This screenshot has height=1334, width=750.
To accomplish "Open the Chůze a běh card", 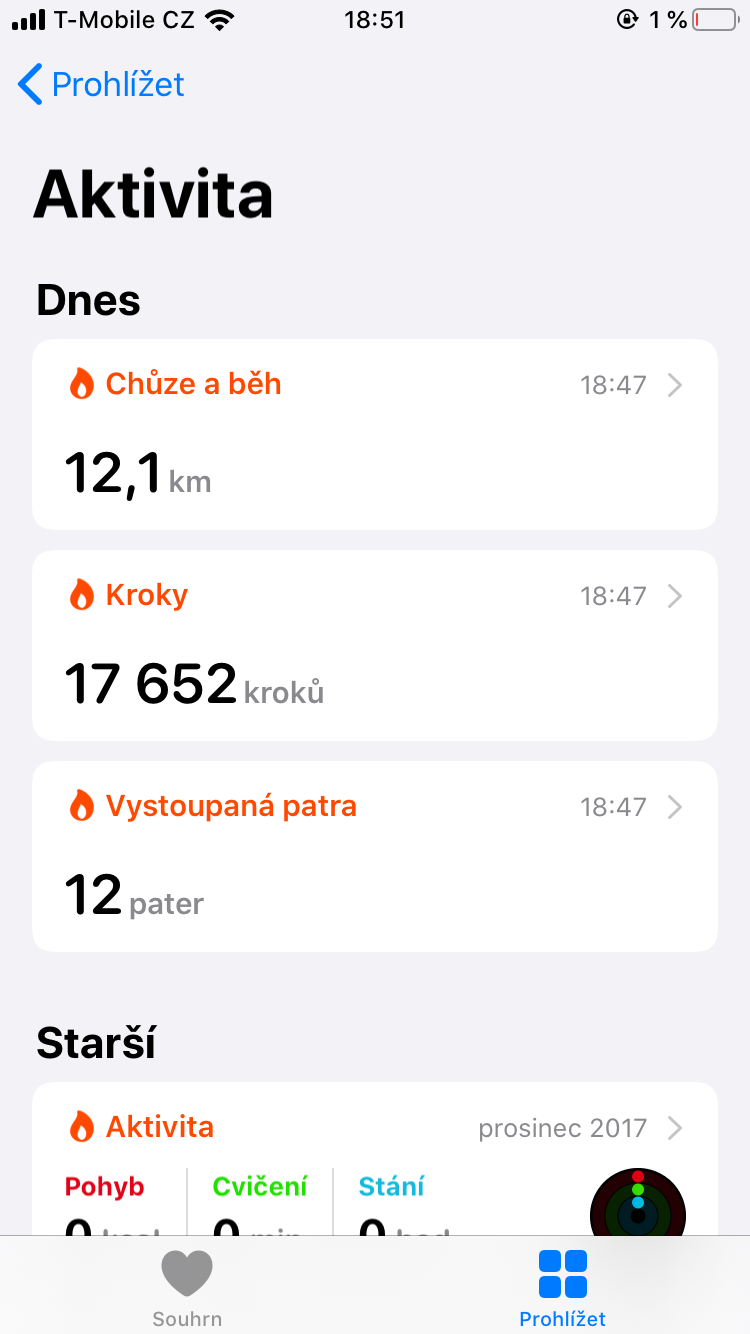I will click(x=375, y=434).
